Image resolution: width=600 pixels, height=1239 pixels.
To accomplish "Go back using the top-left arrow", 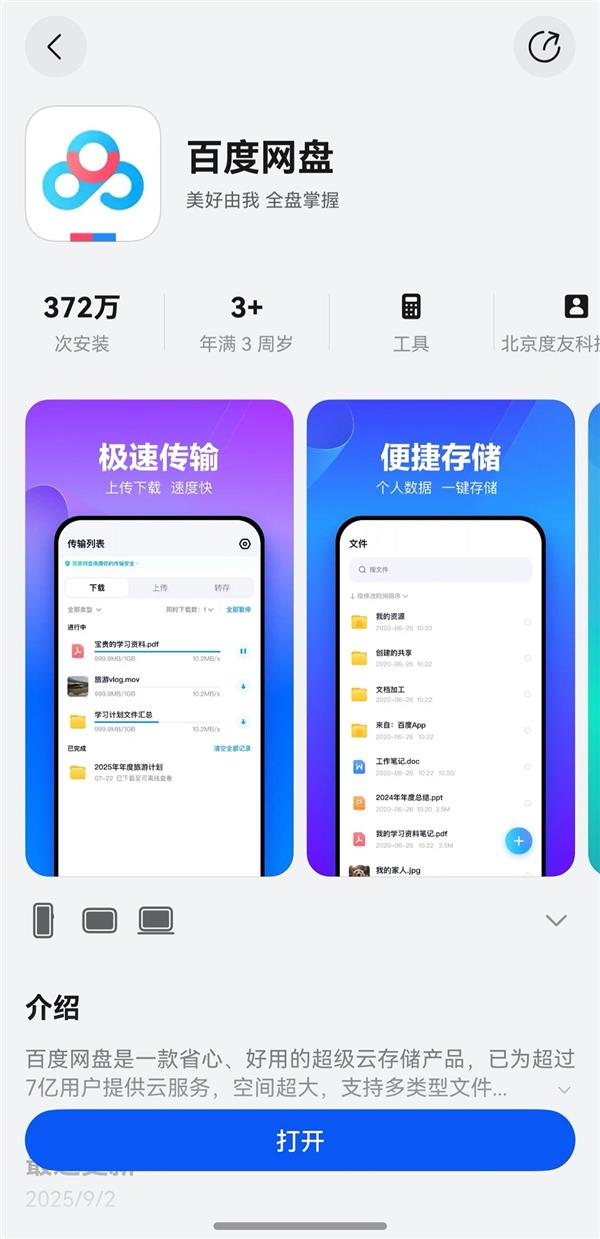I will pyautogui.click(x=55, y=47).
